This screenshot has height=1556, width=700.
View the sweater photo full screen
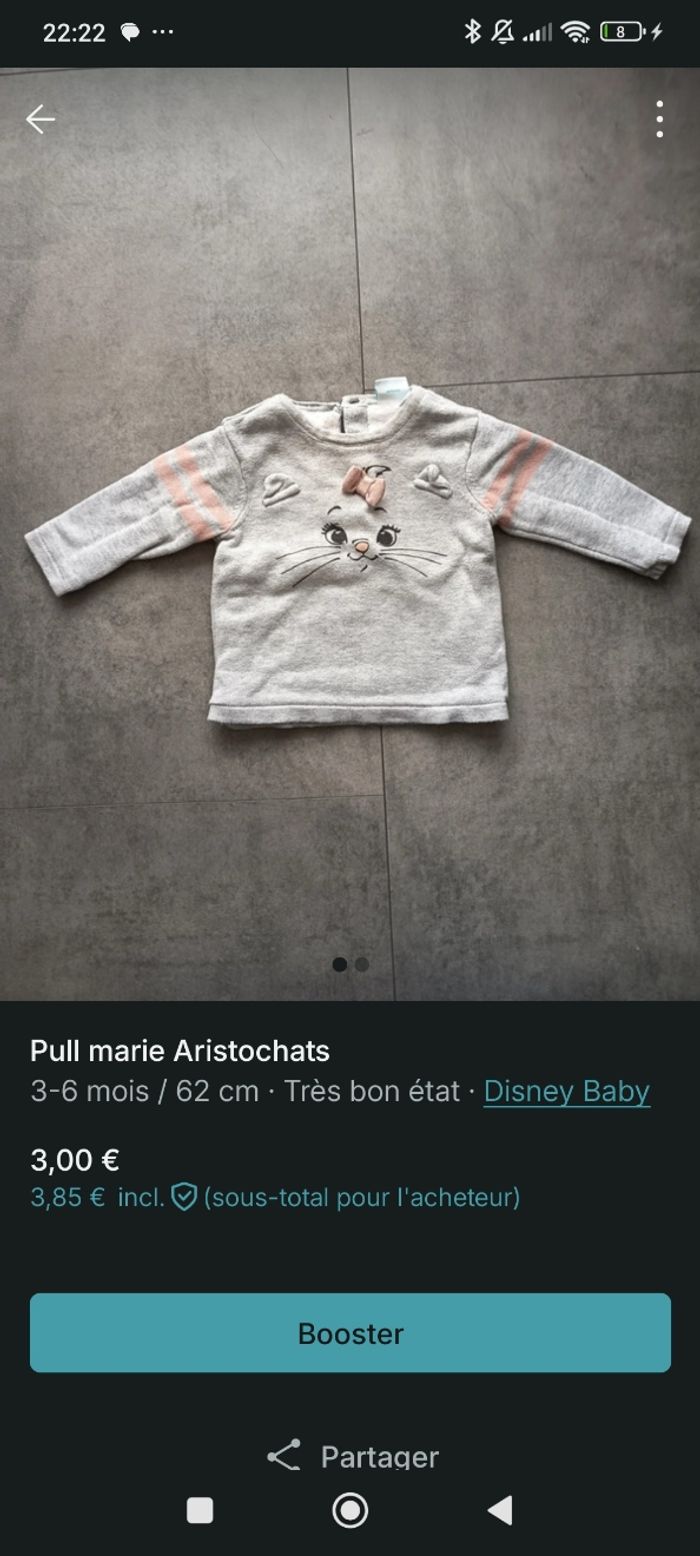coord(350,560)
